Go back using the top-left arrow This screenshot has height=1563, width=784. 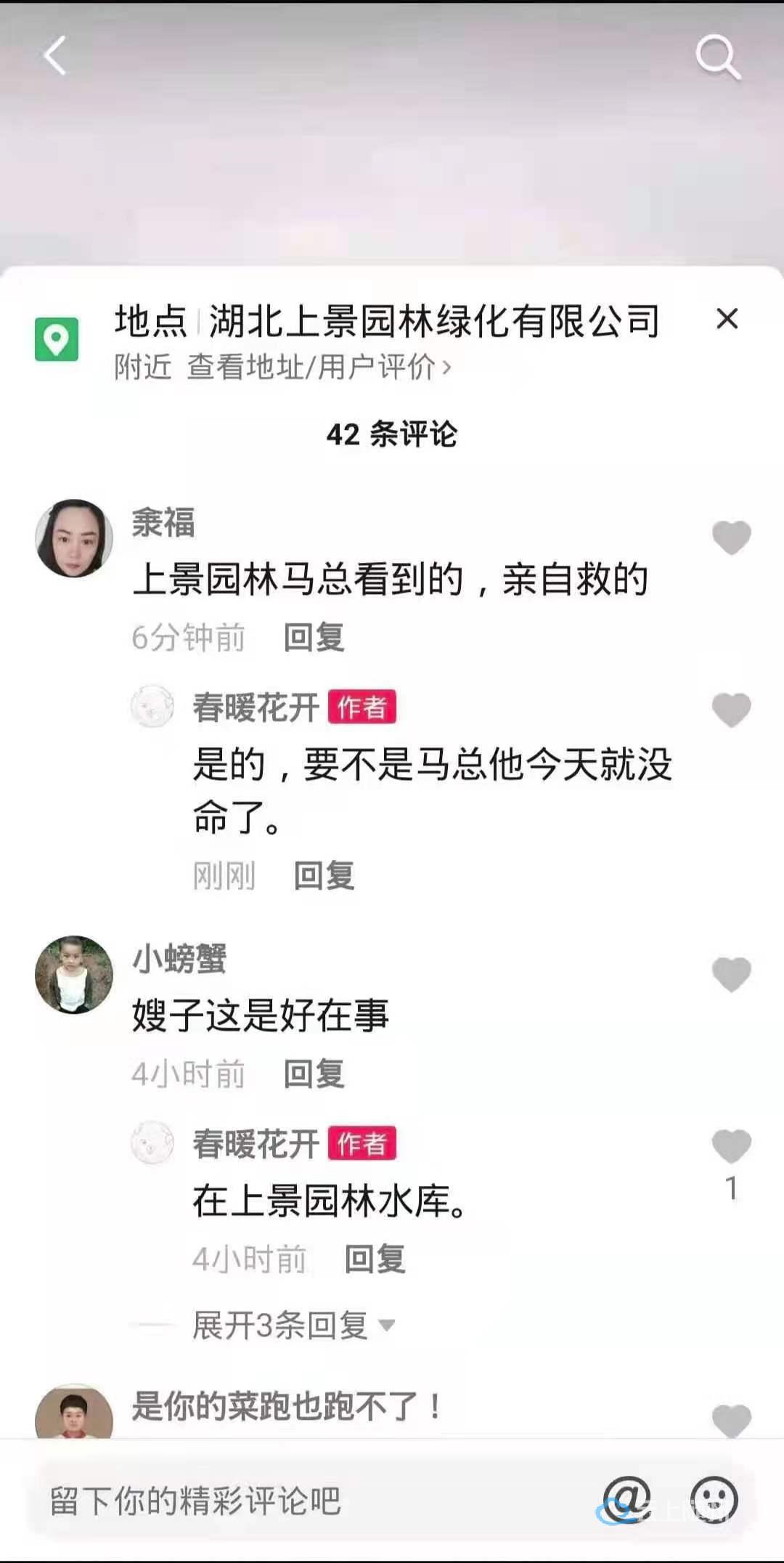click(55, 56)
